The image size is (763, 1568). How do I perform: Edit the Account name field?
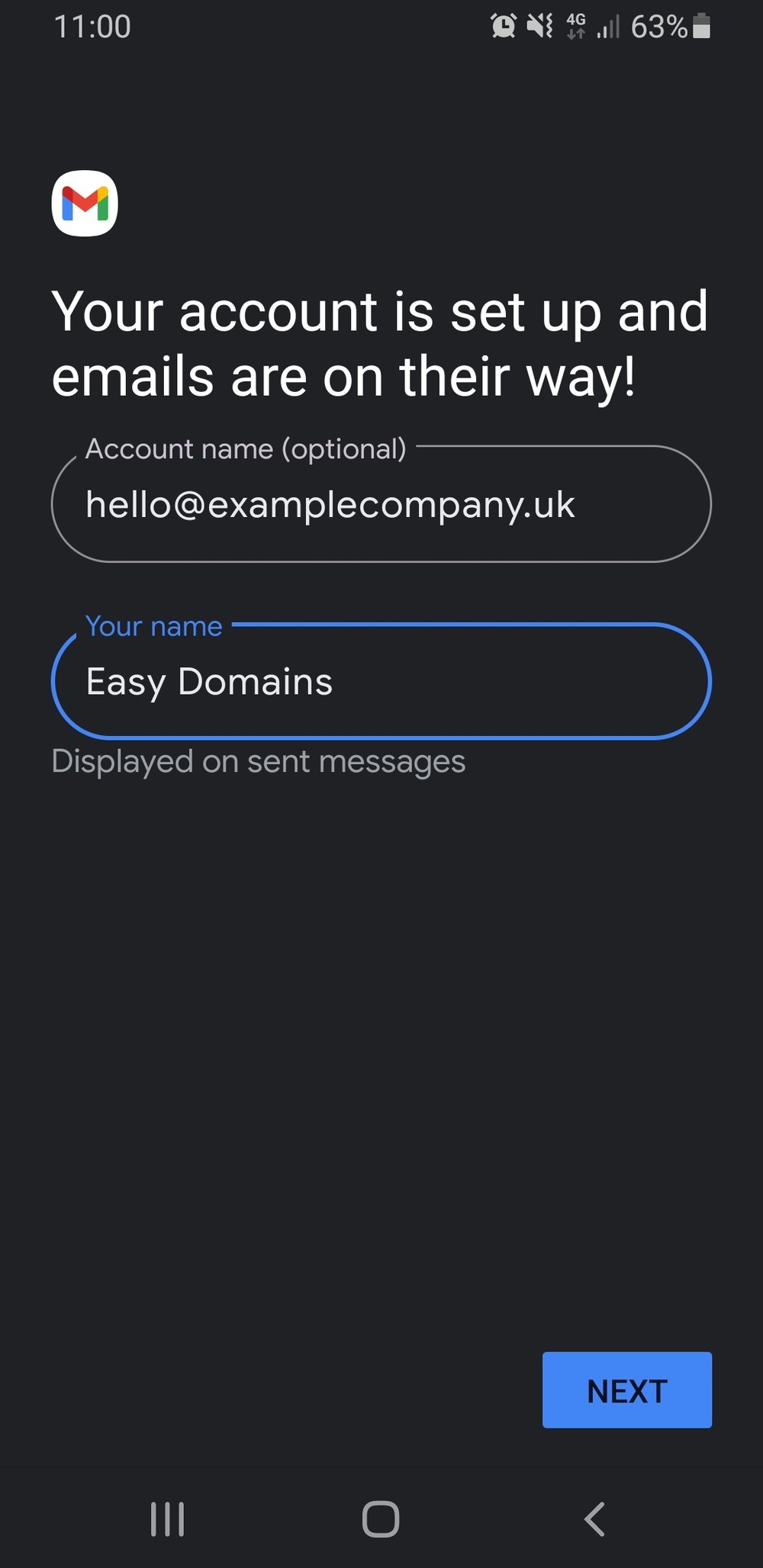[381, 504]
